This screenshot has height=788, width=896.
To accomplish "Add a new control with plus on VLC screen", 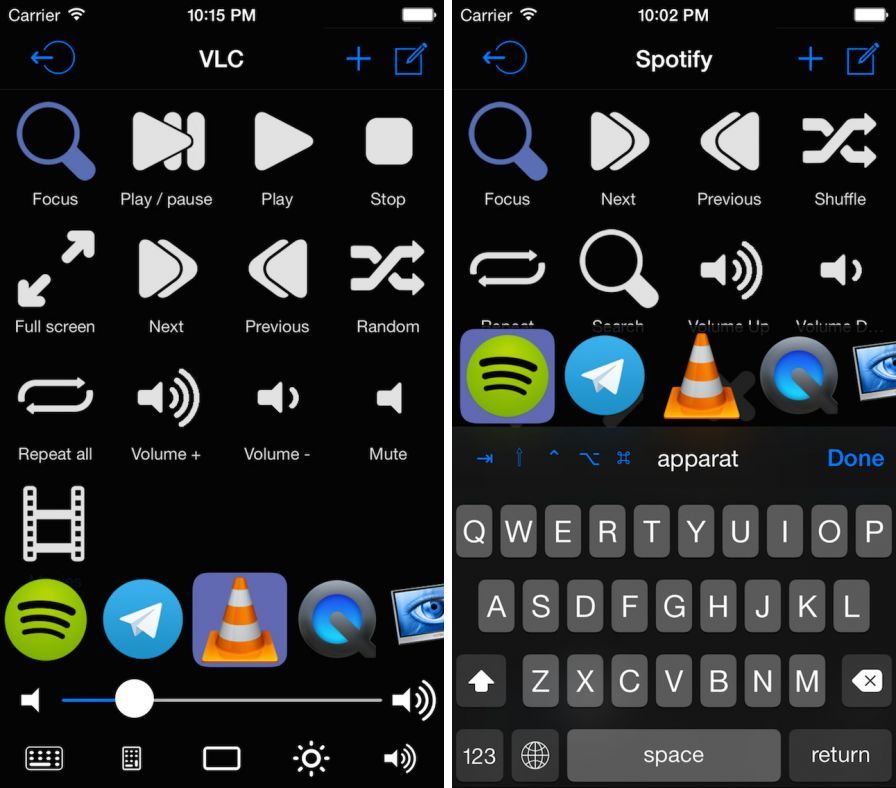I will tap(357, 59).
